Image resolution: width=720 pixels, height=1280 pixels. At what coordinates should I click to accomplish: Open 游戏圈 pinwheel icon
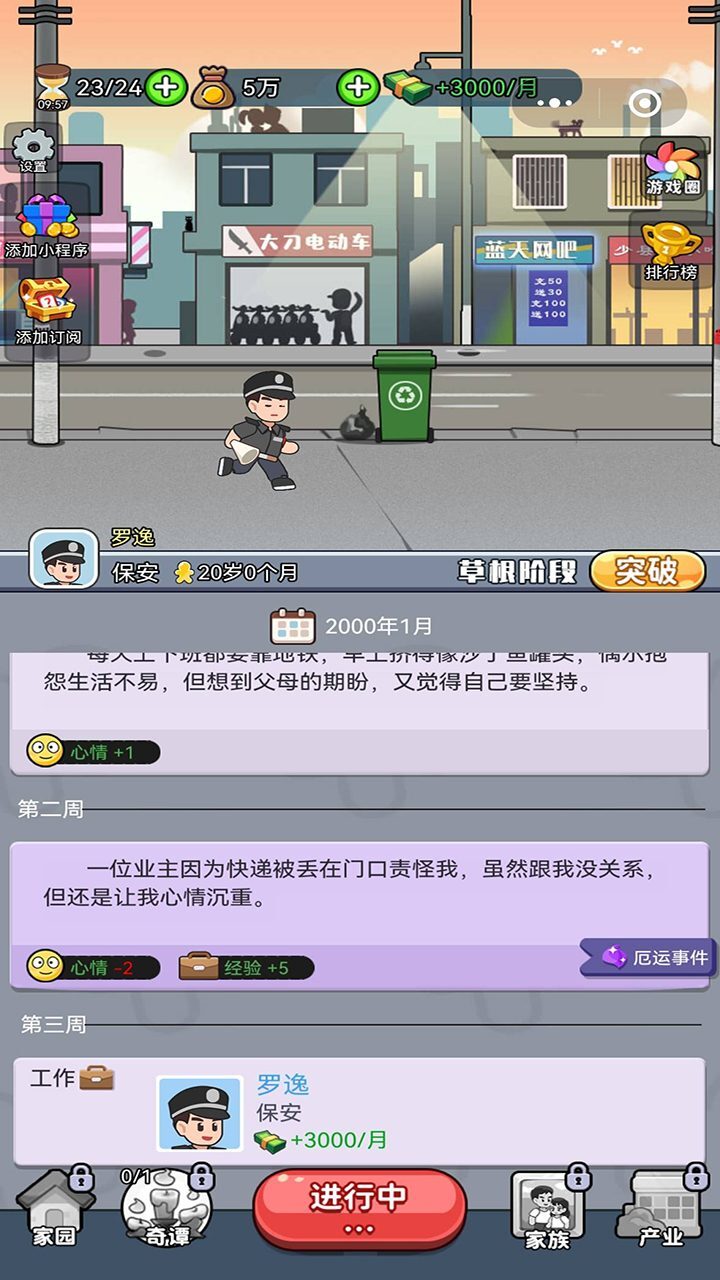(x=672, y=166)
